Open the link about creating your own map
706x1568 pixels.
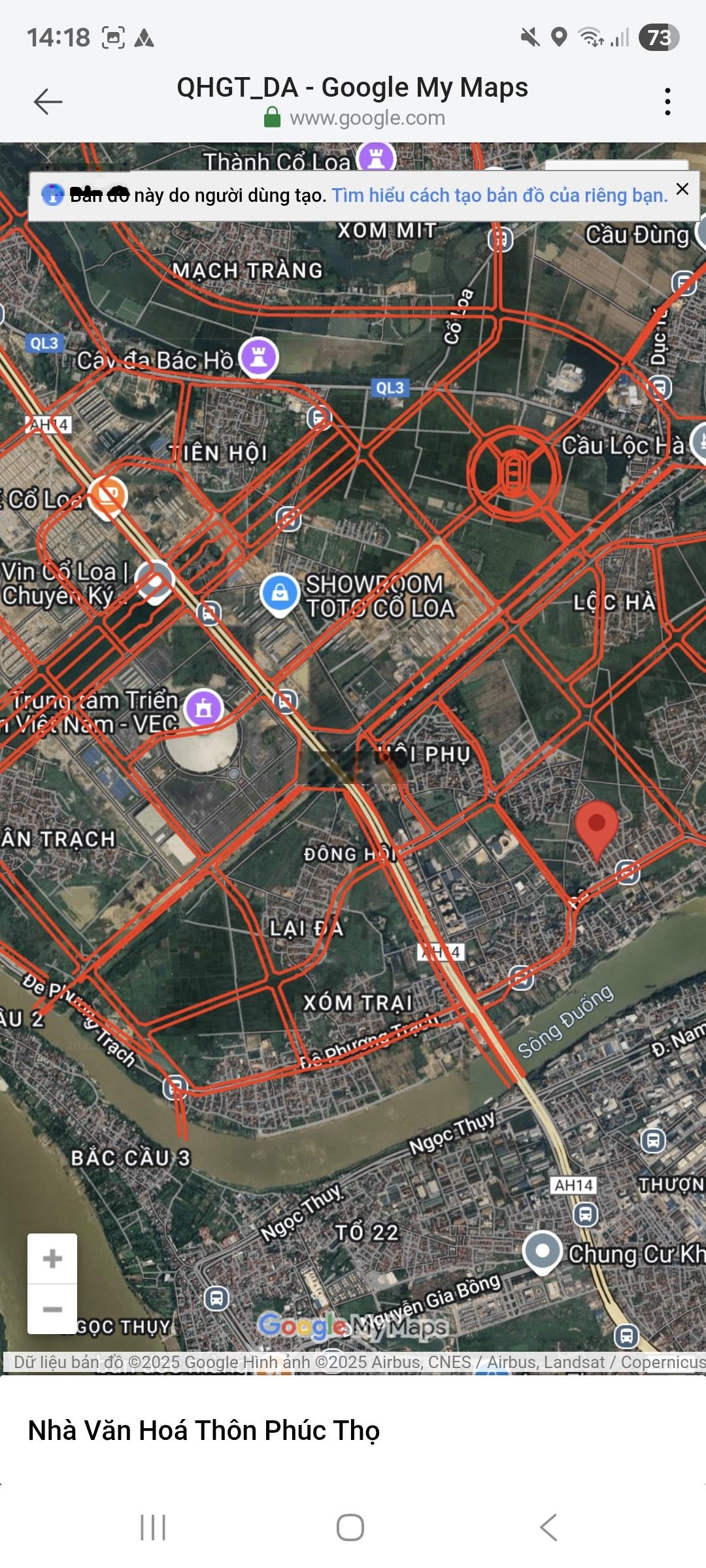(x=499, y=195)
